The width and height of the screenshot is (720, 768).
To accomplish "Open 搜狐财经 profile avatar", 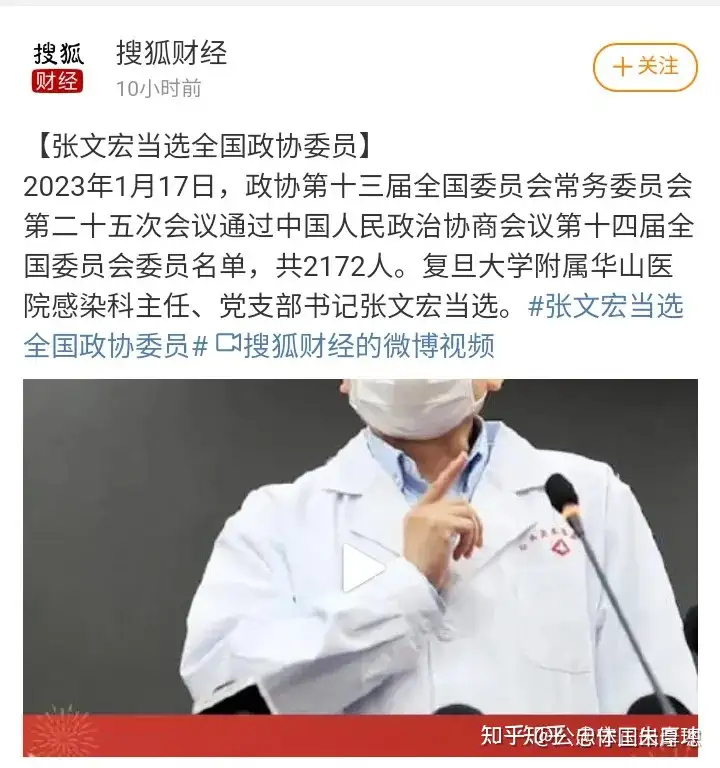I will pyautogui.click(x=58, y=67).
